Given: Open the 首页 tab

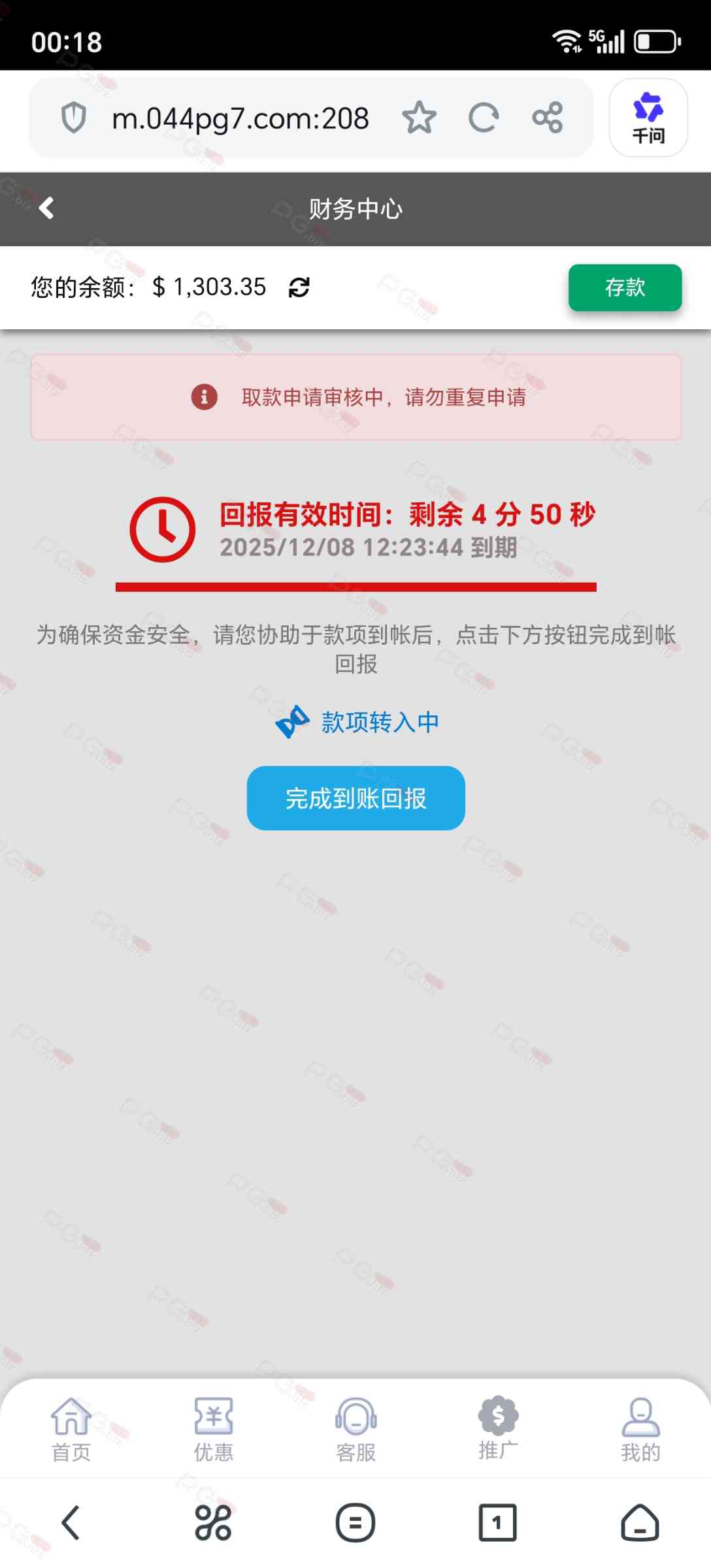Looking at the screenshot, I should coord(71,1429).
